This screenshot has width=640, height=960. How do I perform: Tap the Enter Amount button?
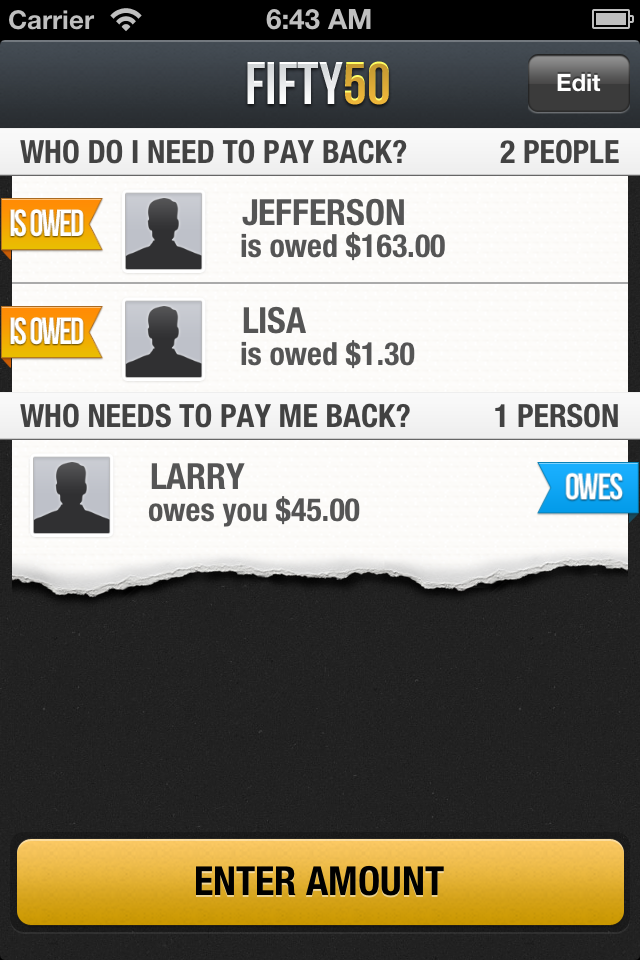pyautogui.click(x=320, y=882)
